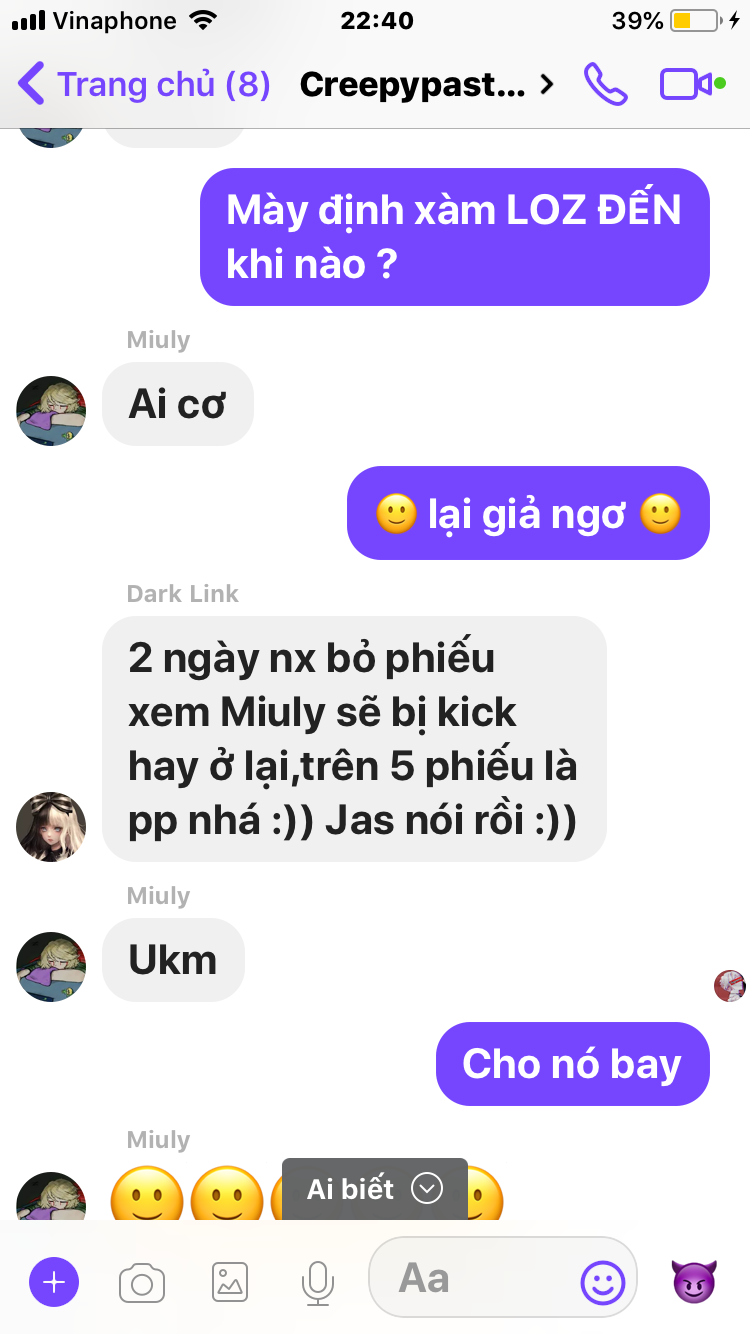This screenshot has height=1334, width=750.
Task: Open the plus attachments menu
Action: 54,1282
